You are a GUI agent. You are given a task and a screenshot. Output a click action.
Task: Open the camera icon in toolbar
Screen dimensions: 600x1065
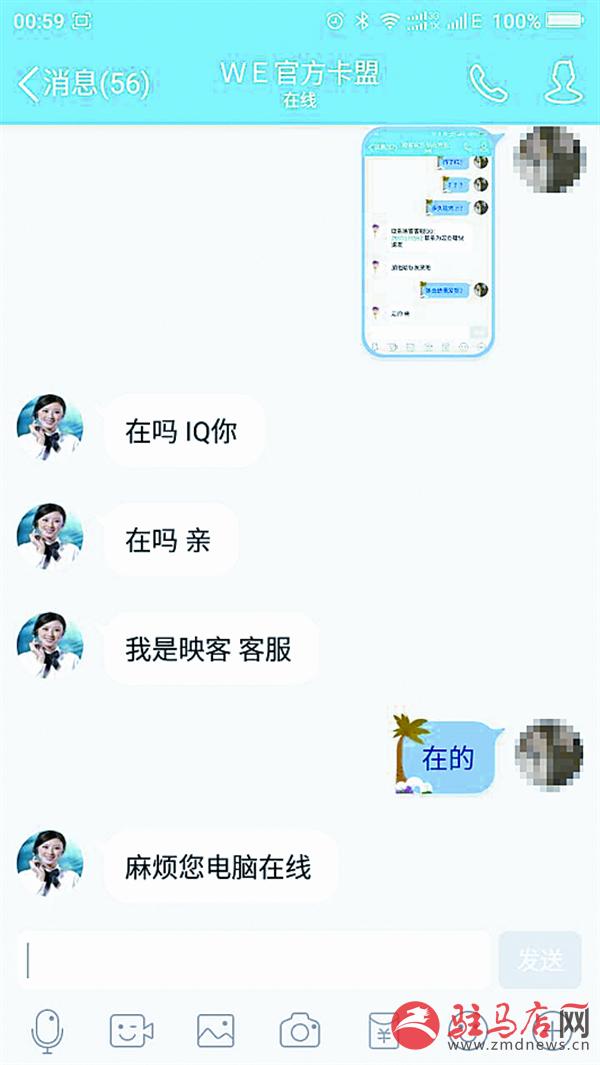point(299,1030)
